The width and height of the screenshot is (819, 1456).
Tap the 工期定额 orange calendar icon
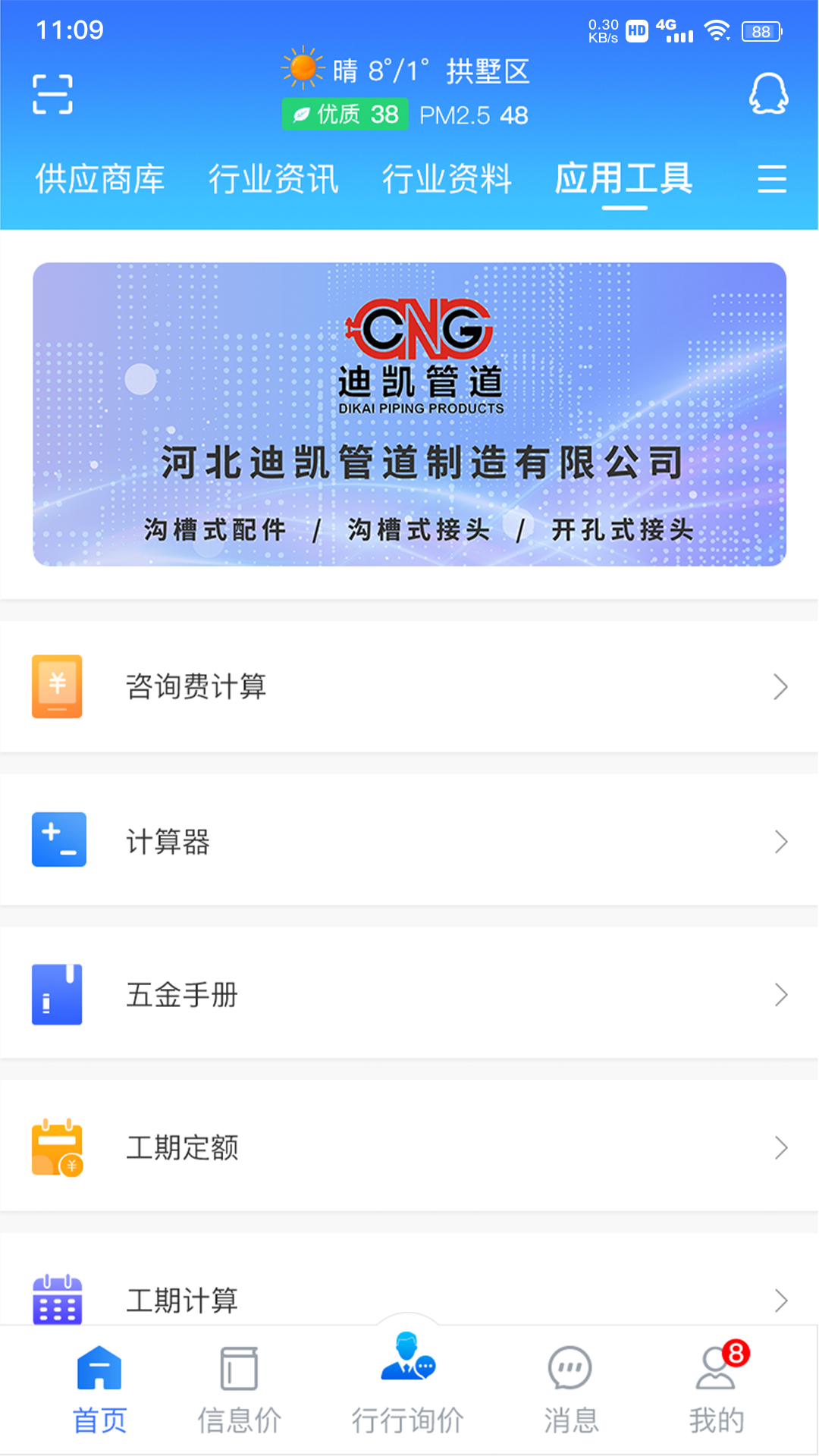tap(56, 1148)
